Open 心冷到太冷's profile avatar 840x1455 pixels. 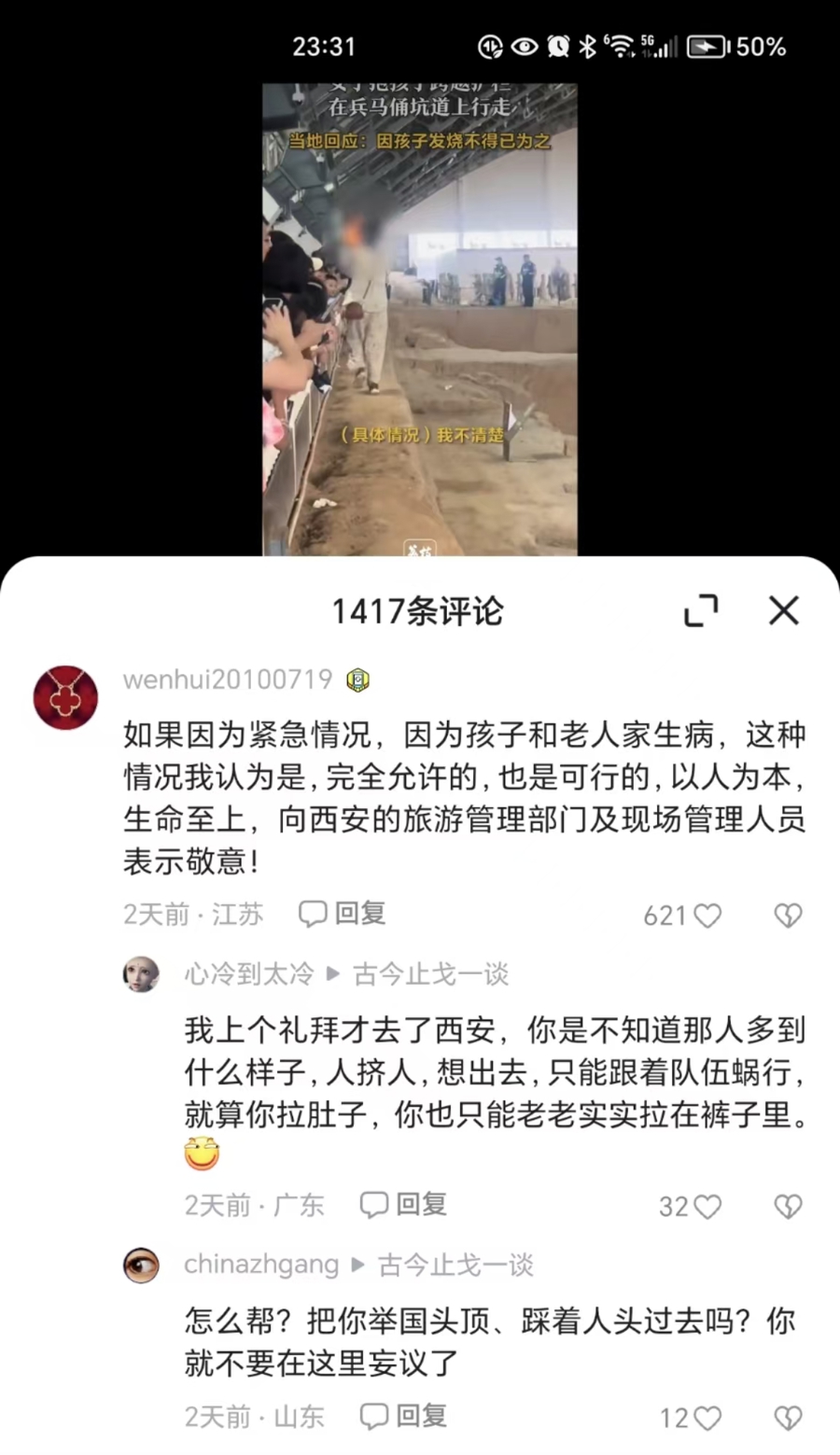[x=142, y=974]
